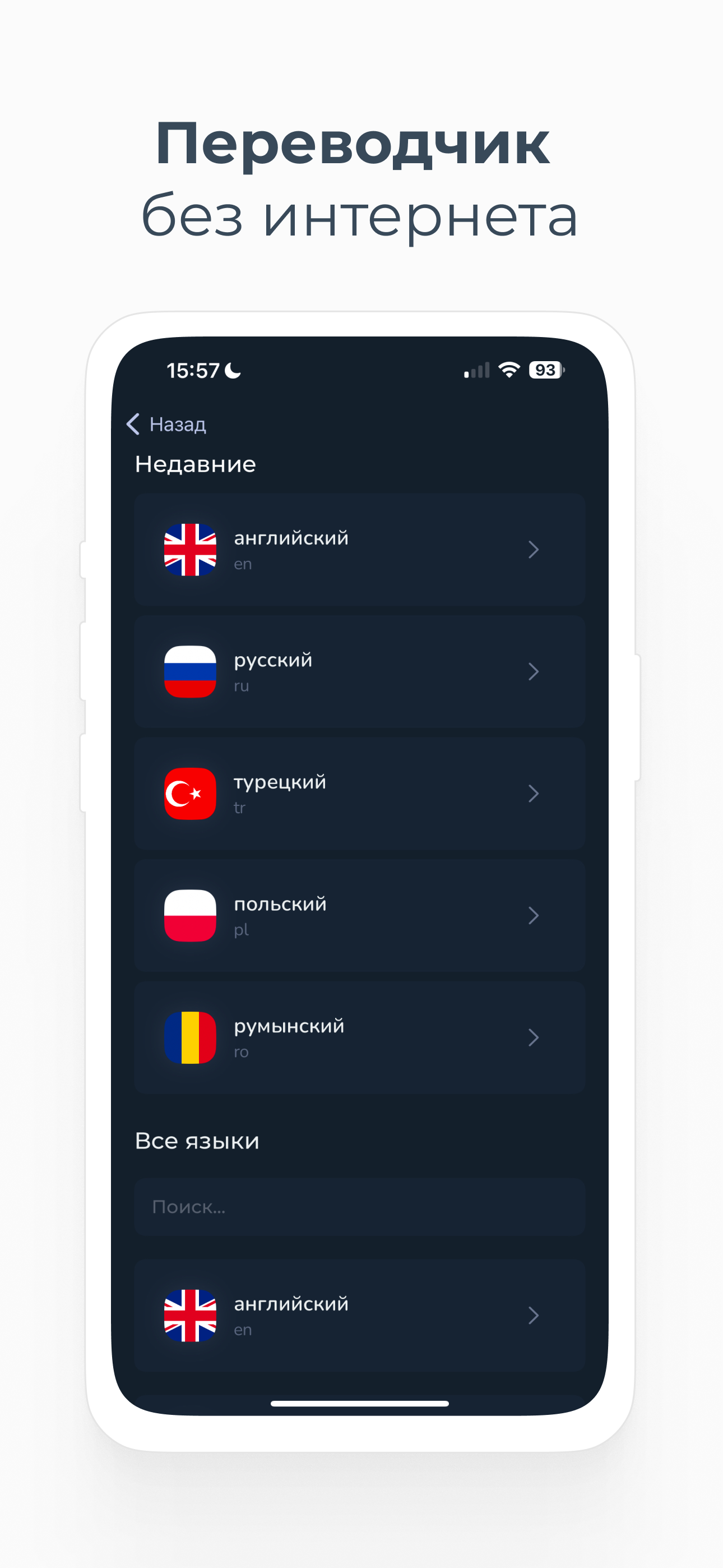Tap the Turkish flag icon
The height and width of the screenshot is (1568, 723).
(x=189, y=793)
